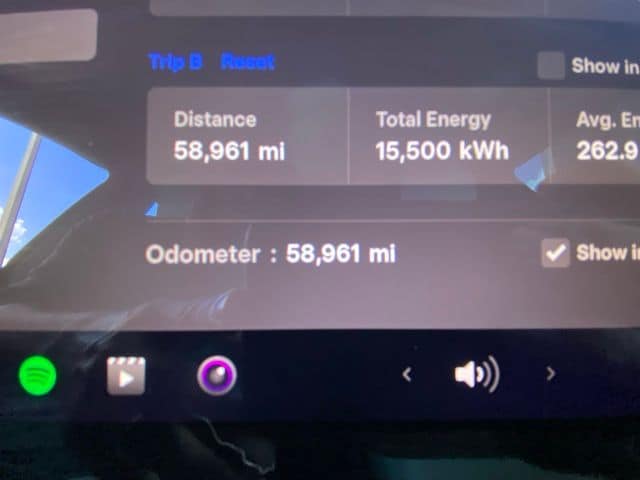Screen dimensions: 640x480
Task: Lower volume with the left arrow
Action: tap(406, 374)
